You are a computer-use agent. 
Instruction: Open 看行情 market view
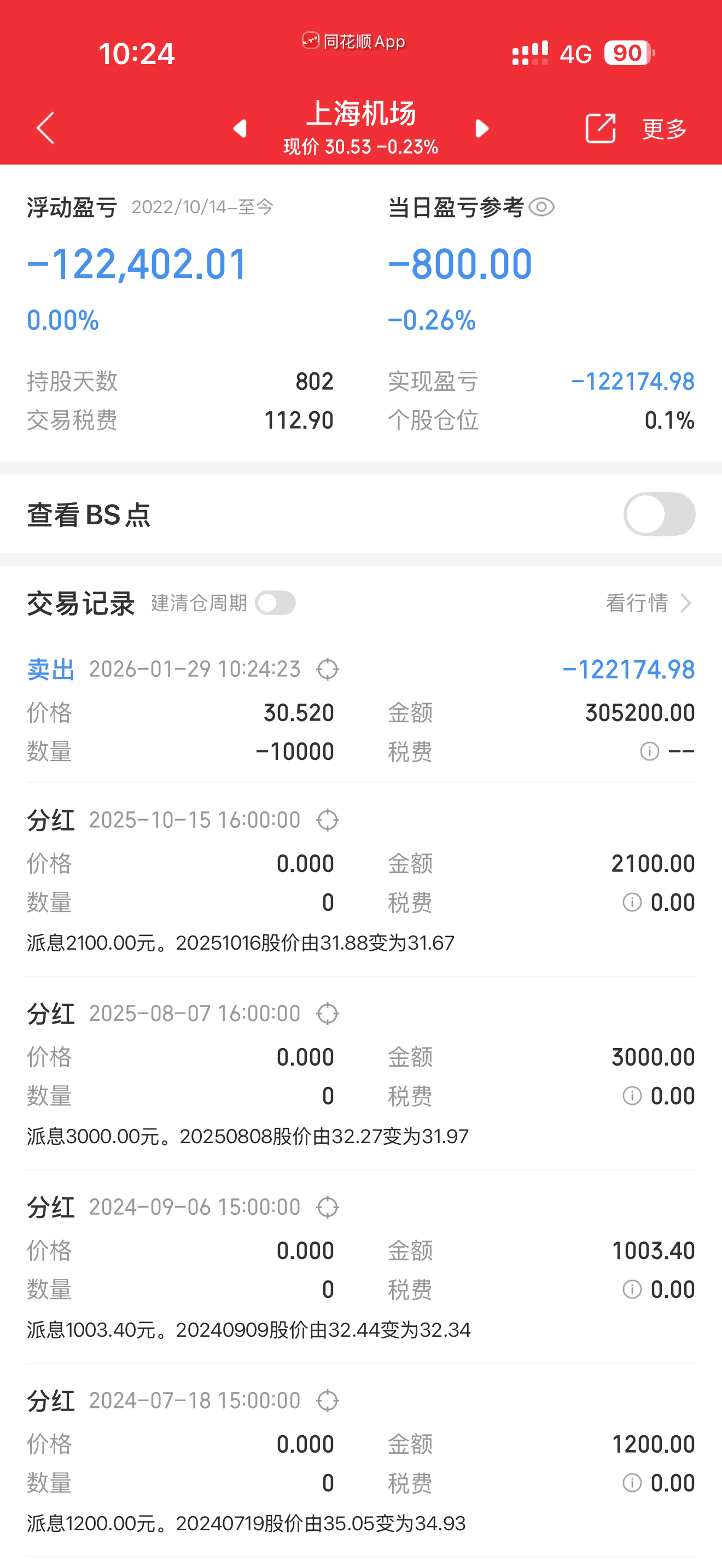[648, 603]
